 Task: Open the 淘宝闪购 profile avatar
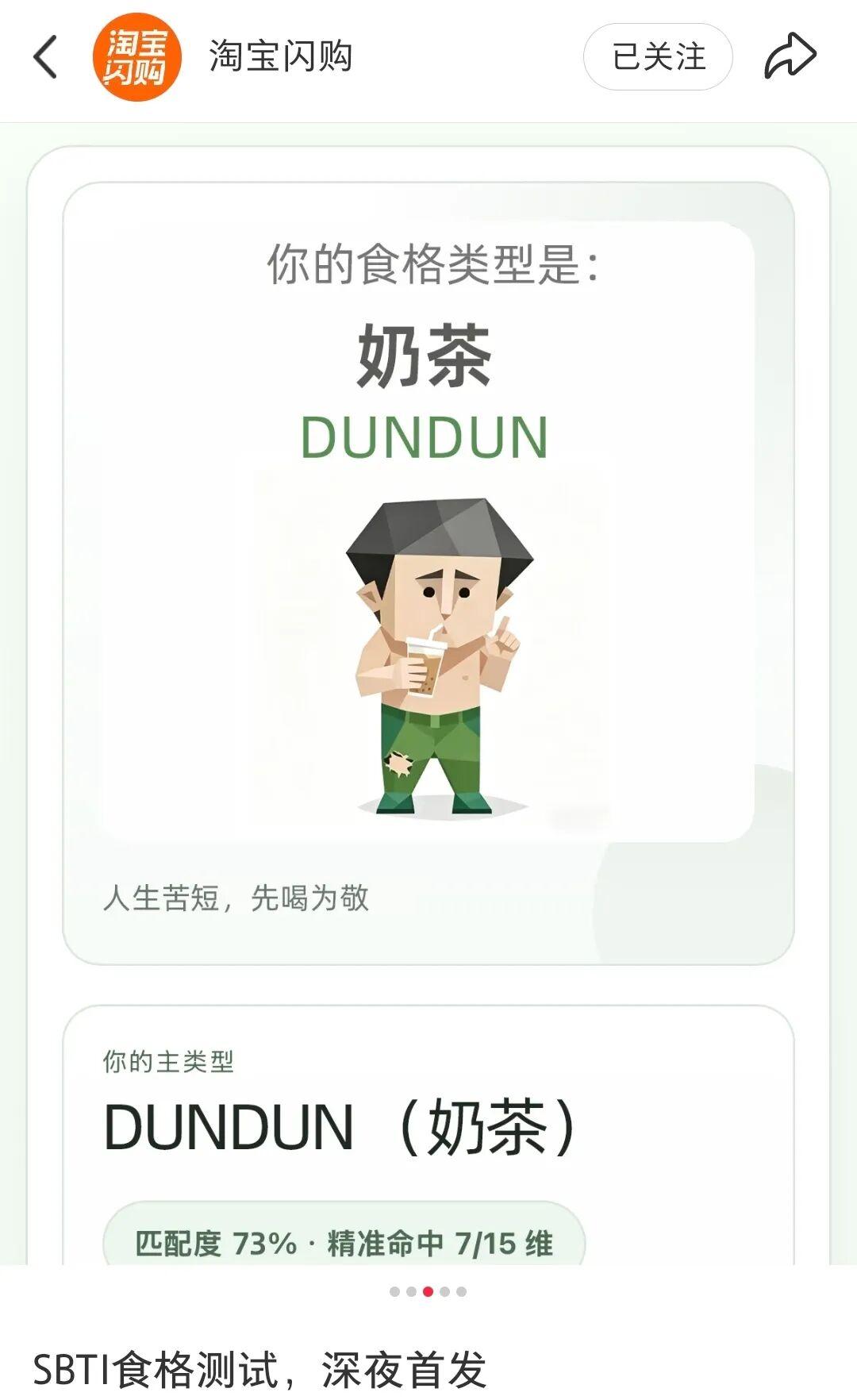click(x=137, y=57)
